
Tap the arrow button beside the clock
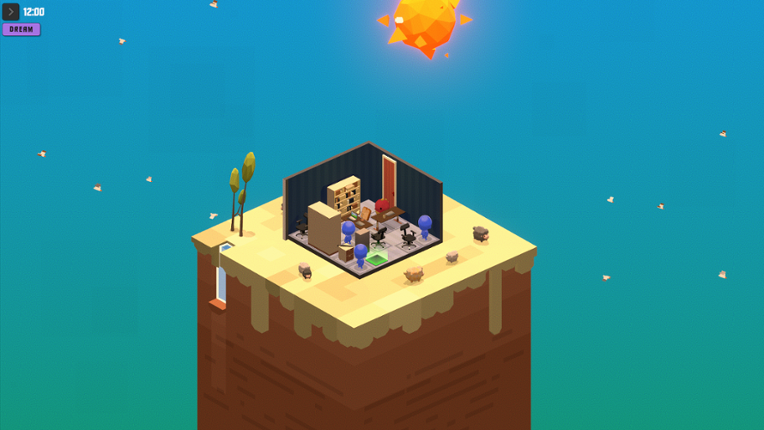point(11,12)
